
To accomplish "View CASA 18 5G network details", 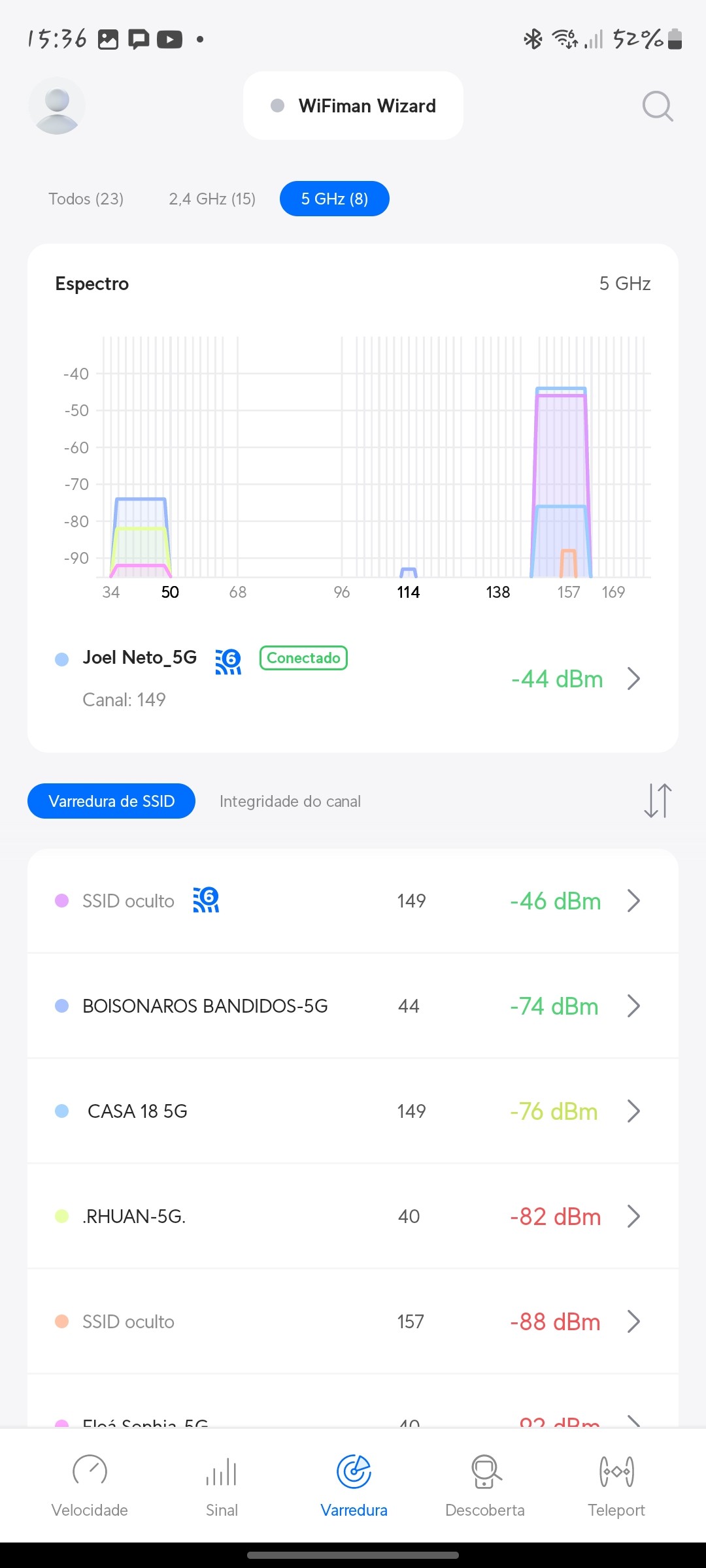I will 353,1111.
